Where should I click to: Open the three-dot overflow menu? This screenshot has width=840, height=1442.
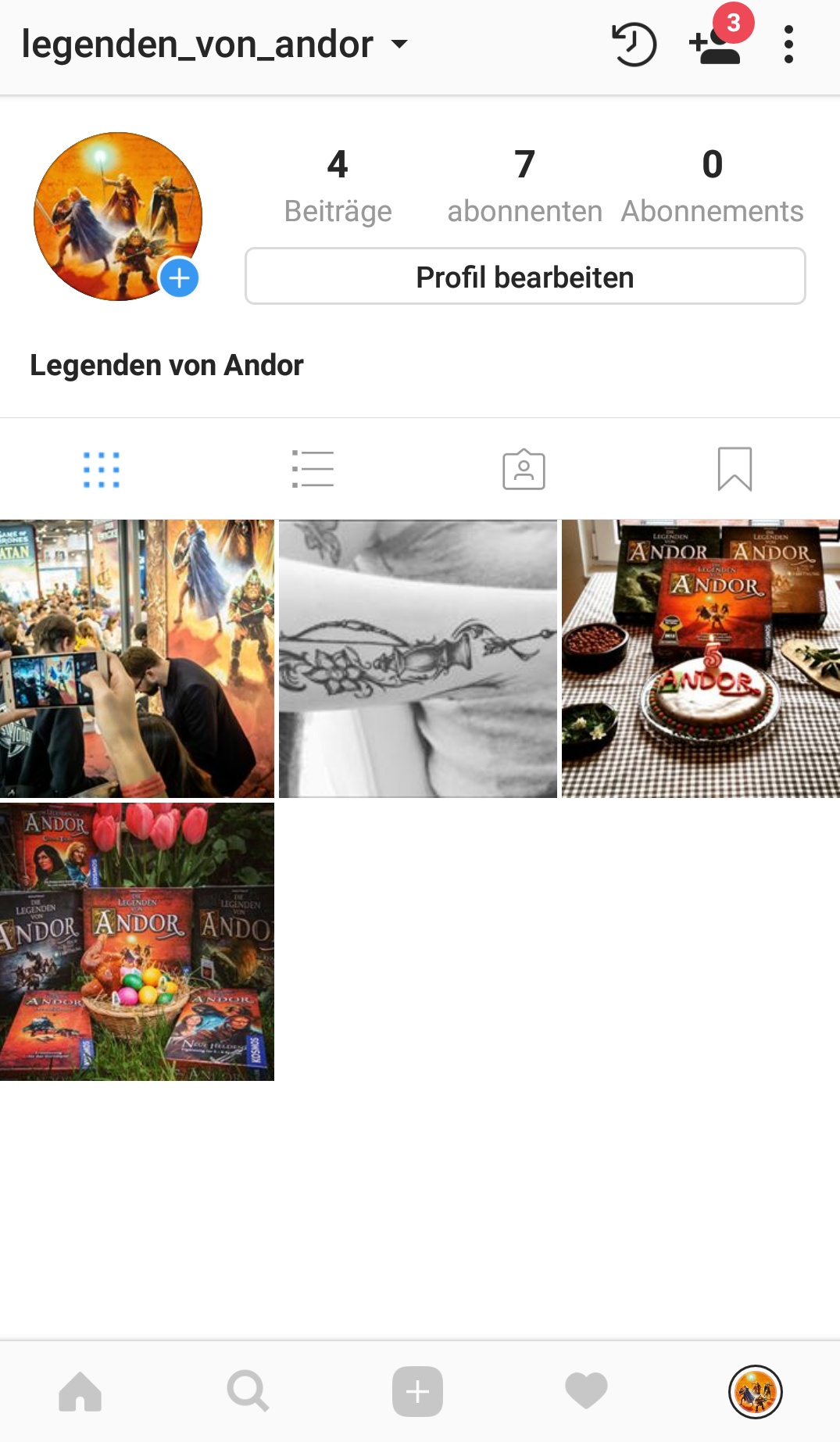[788, 45]
